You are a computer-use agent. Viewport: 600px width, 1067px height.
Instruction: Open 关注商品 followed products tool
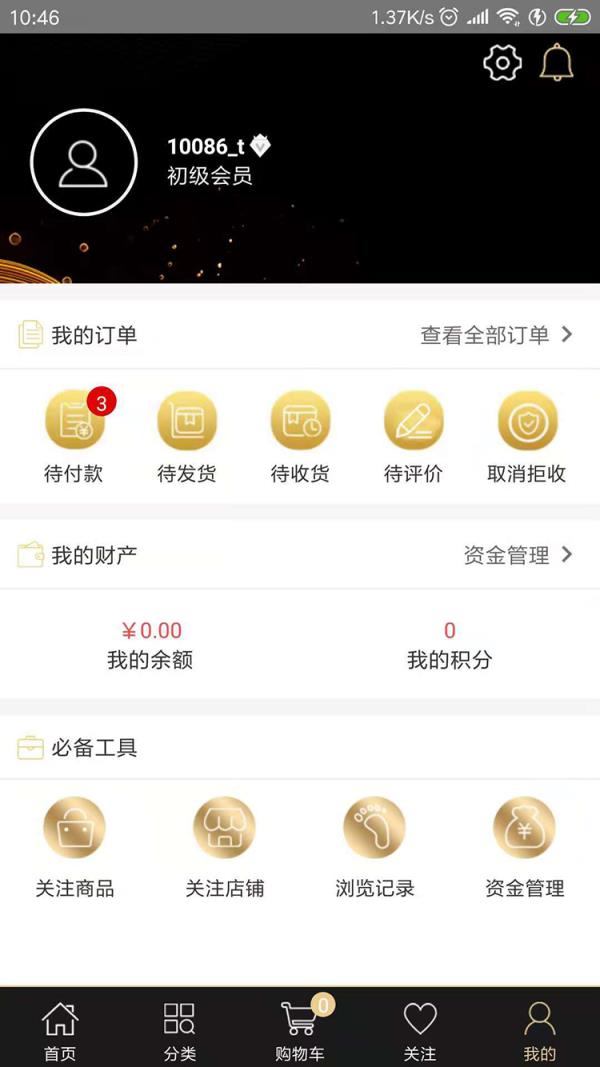coord(75,846)
